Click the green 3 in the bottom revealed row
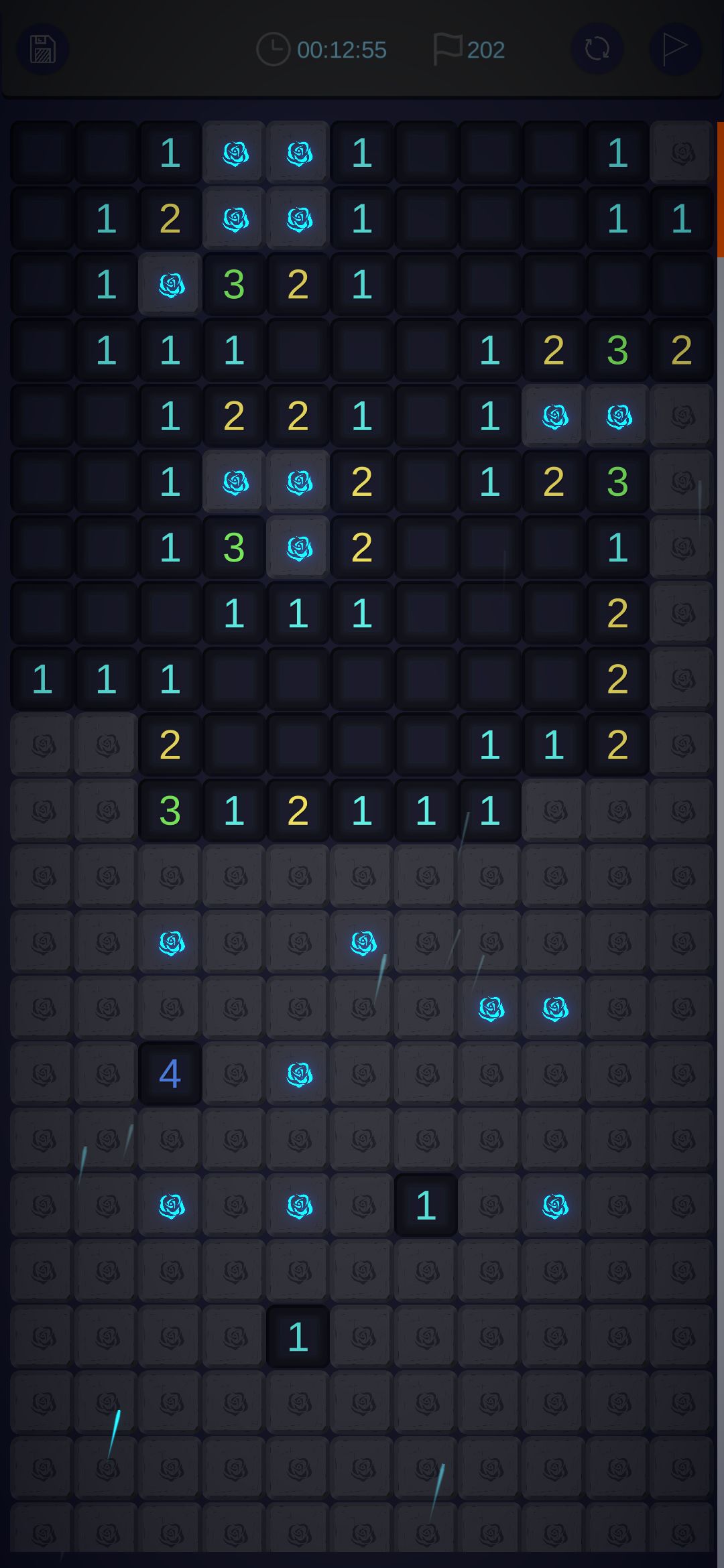Image resolution: width=724 pixels, height=1568 pixels. pyautogui.click(x=170, y=811)
